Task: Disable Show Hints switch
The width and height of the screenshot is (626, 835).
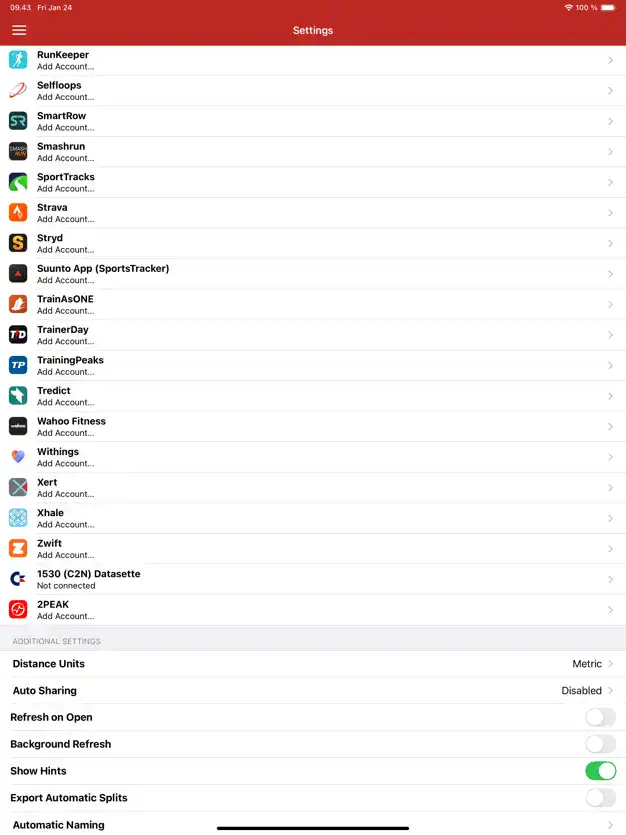Action: [600, 771]
